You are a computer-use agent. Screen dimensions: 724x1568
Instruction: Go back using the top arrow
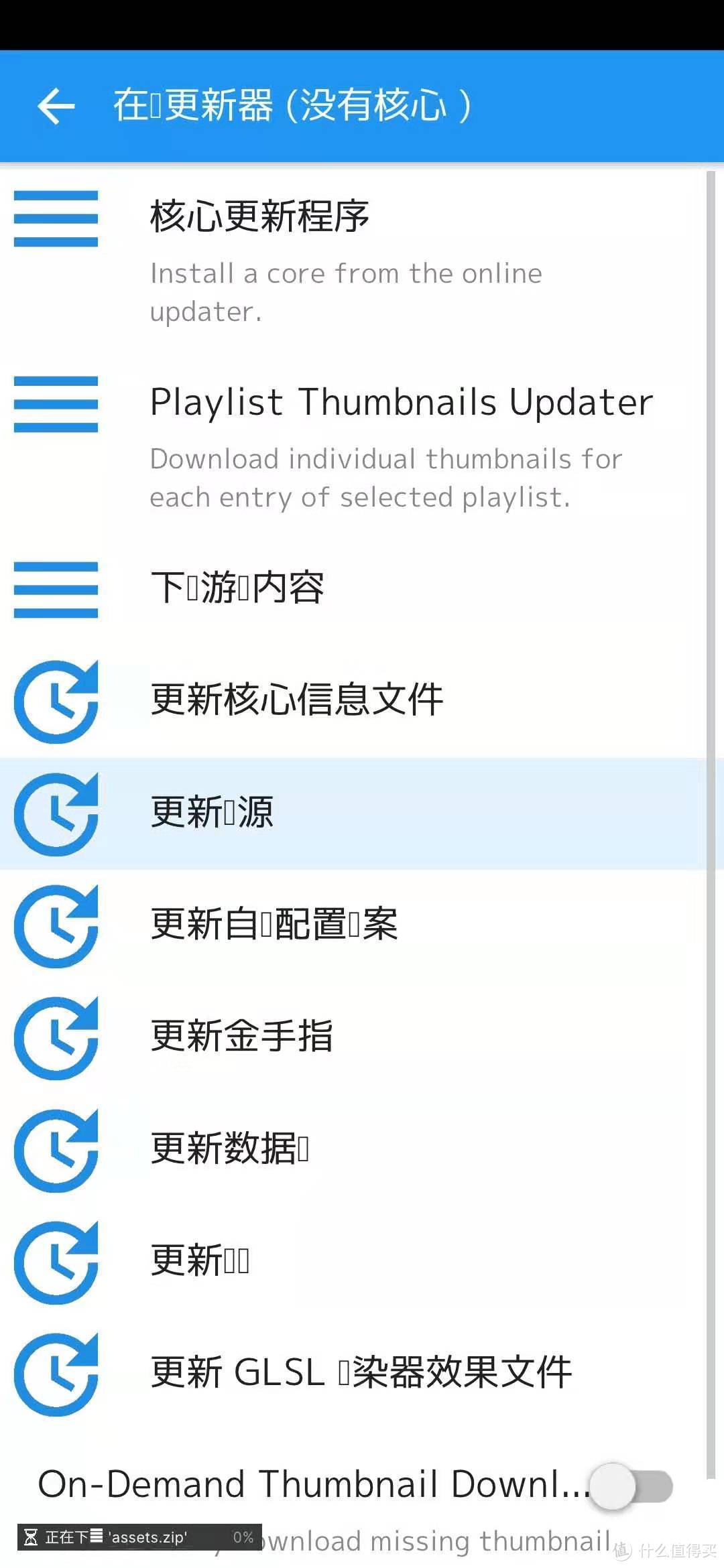(x=56, y=106)
